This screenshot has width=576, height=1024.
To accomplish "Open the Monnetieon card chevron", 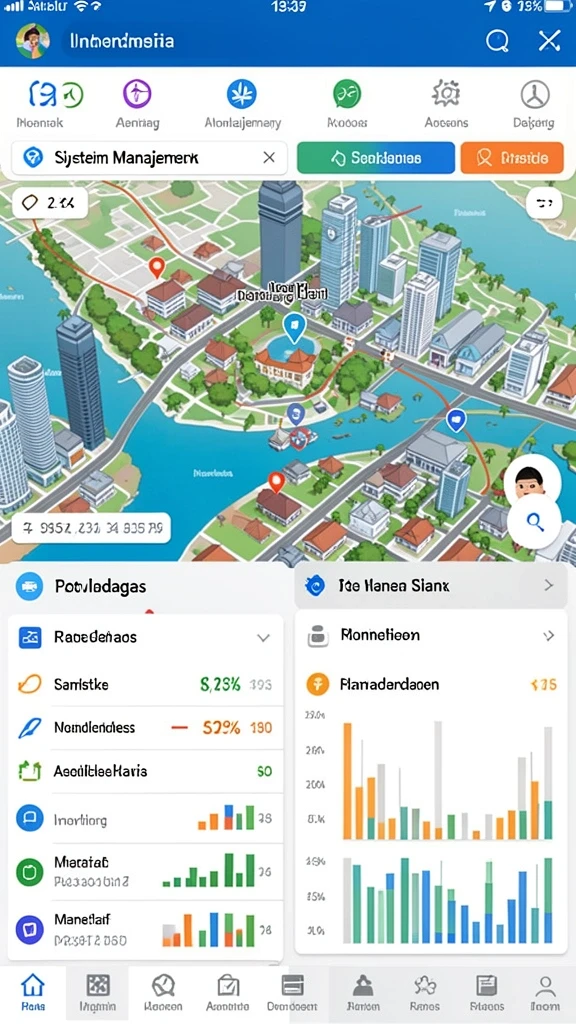I will click(549, 635).
